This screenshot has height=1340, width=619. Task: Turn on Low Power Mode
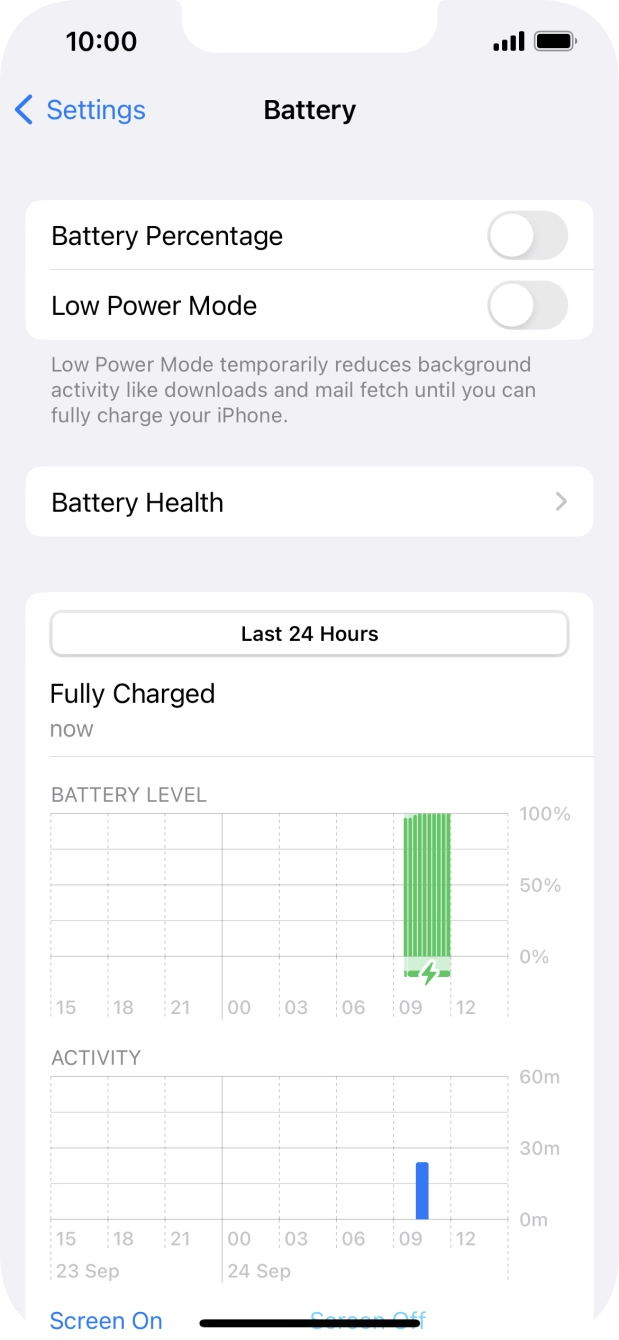527,305
